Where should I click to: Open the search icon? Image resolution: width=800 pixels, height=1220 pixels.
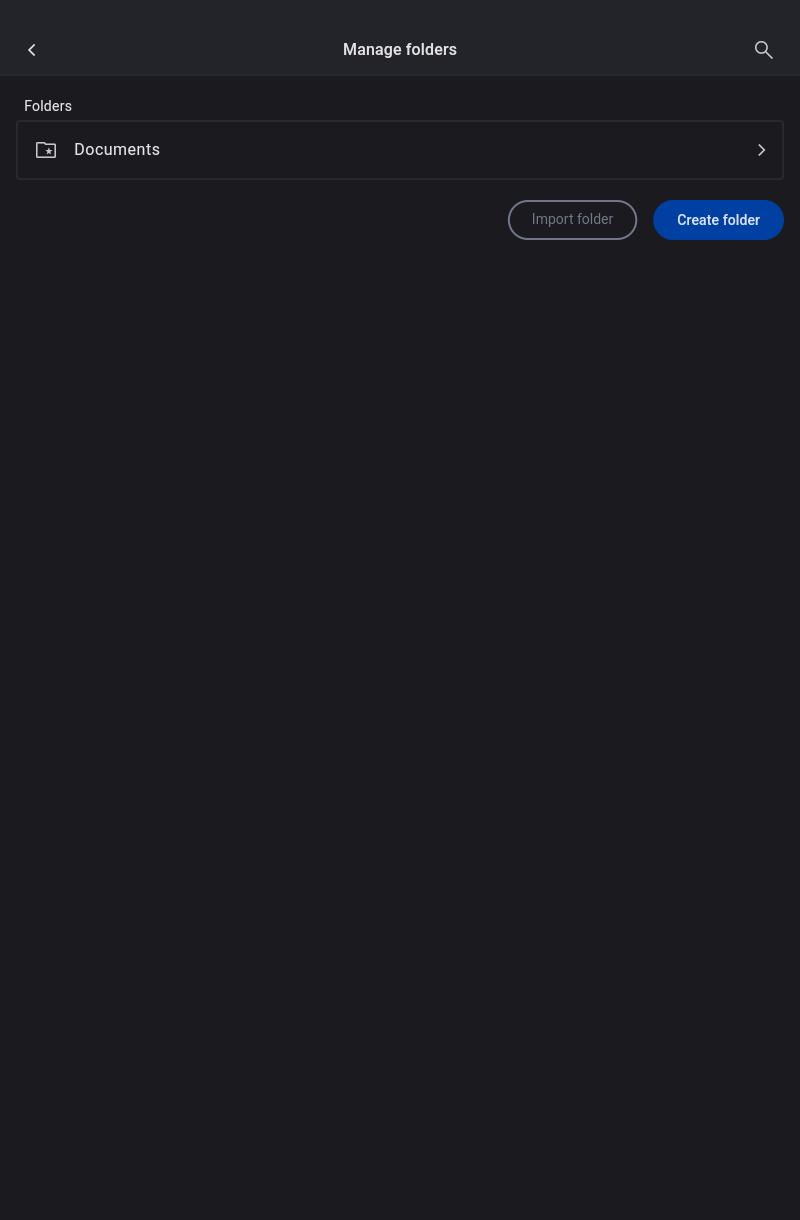pos(763,50)
